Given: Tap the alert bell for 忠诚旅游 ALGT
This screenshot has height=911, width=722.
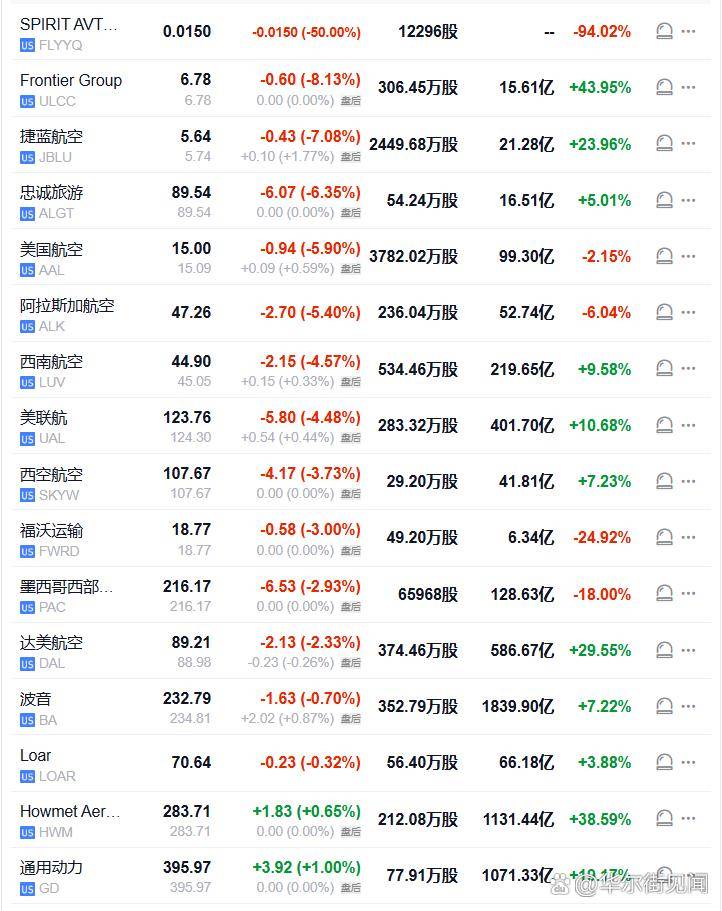Looking at the screenshot, I should (664, 200).
